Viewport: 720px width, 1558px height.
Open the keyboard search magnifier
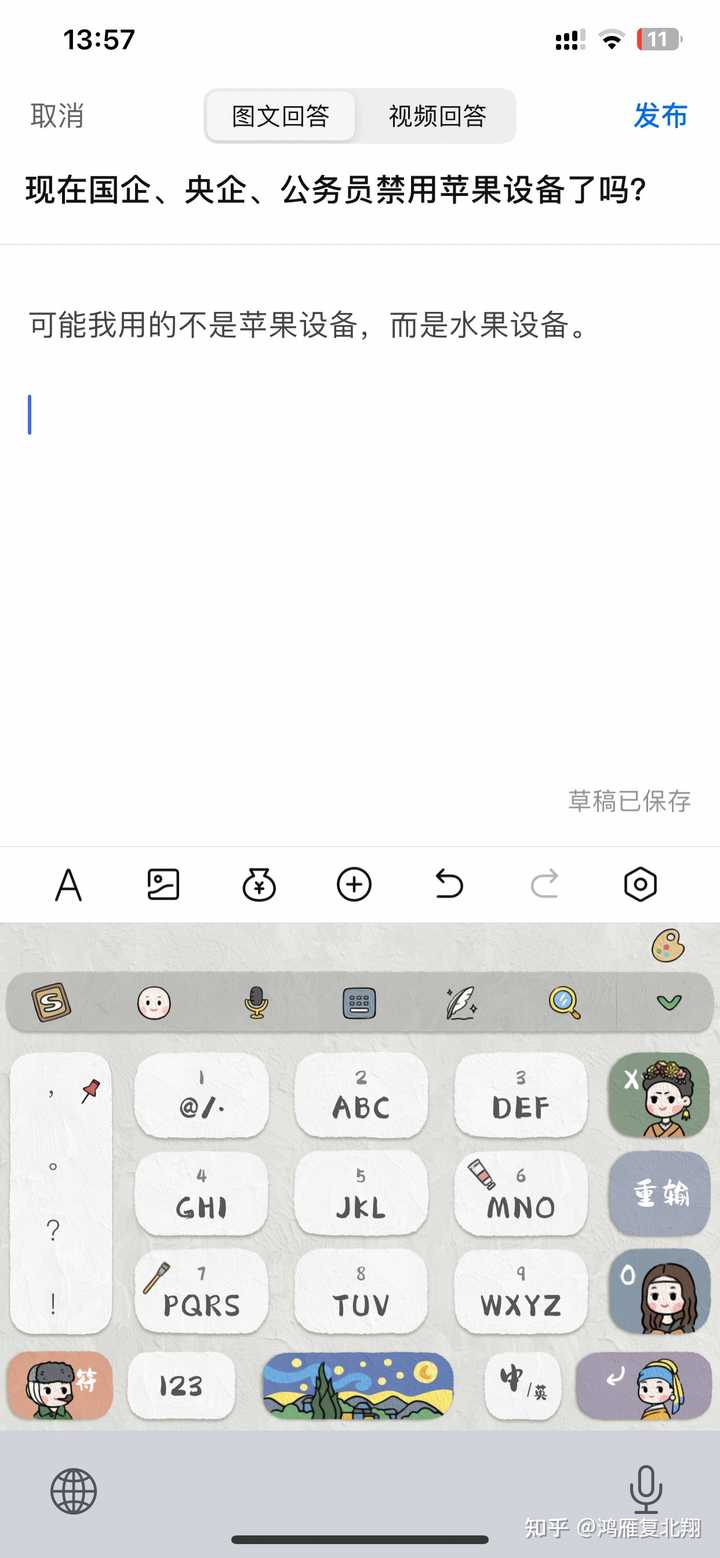coord(565,1001)
